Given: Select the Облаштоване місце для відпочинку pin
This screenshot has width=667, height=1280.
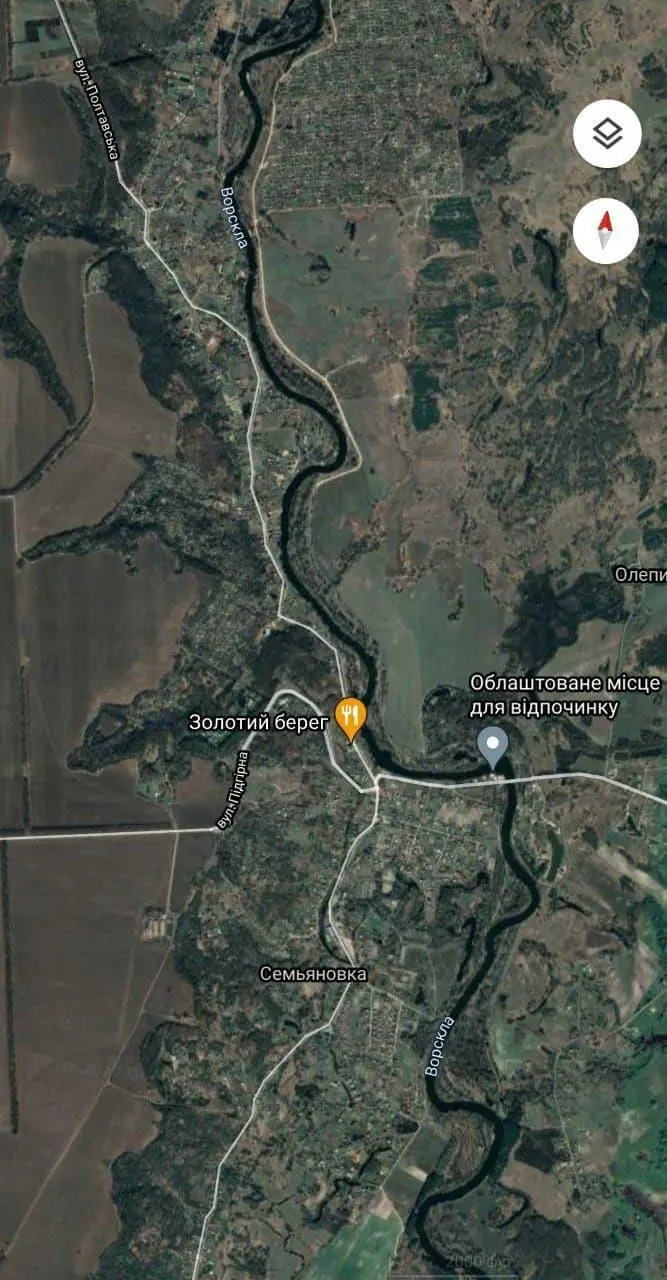Looking at the screenshot, I should tap(491, 746).
